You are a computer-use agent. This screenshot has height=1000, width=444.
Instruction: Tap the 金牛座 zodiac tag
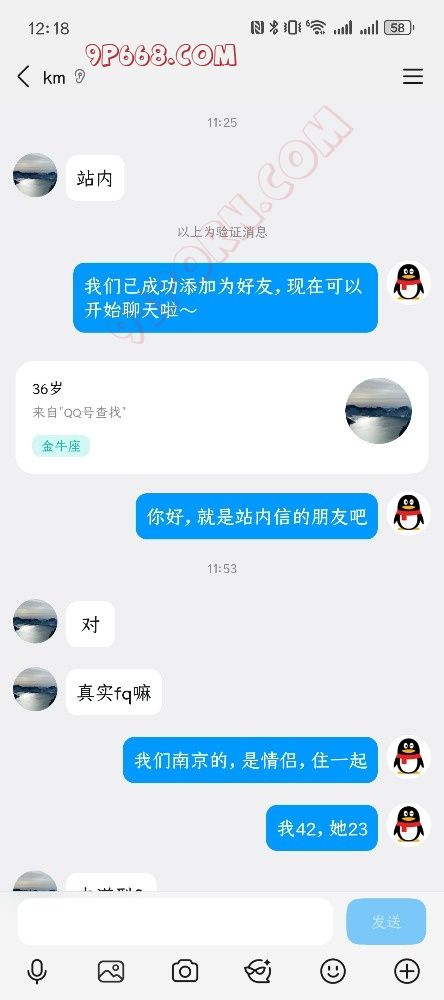point(61,446)
